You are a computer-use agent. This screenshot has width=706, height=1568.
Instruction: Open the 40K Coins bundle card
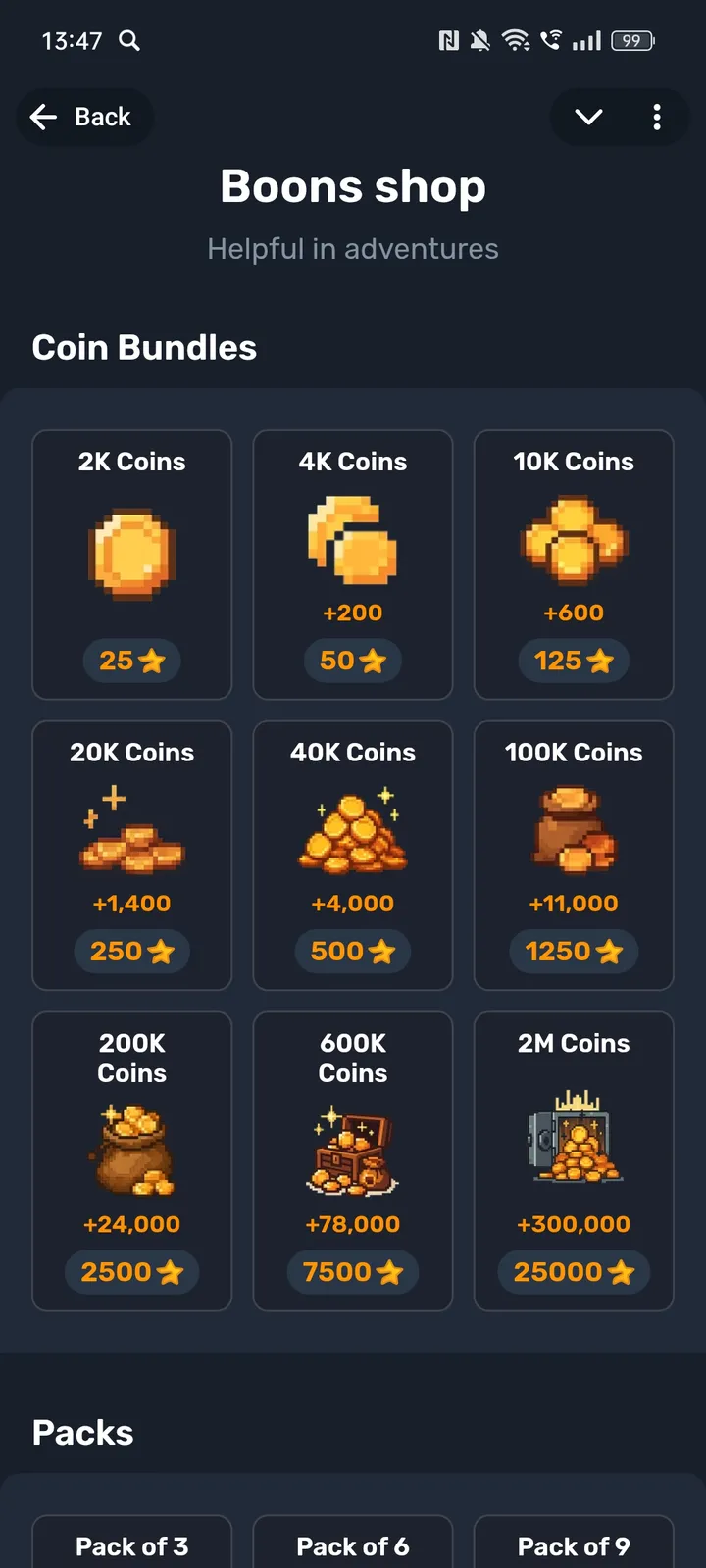(352, 855)
